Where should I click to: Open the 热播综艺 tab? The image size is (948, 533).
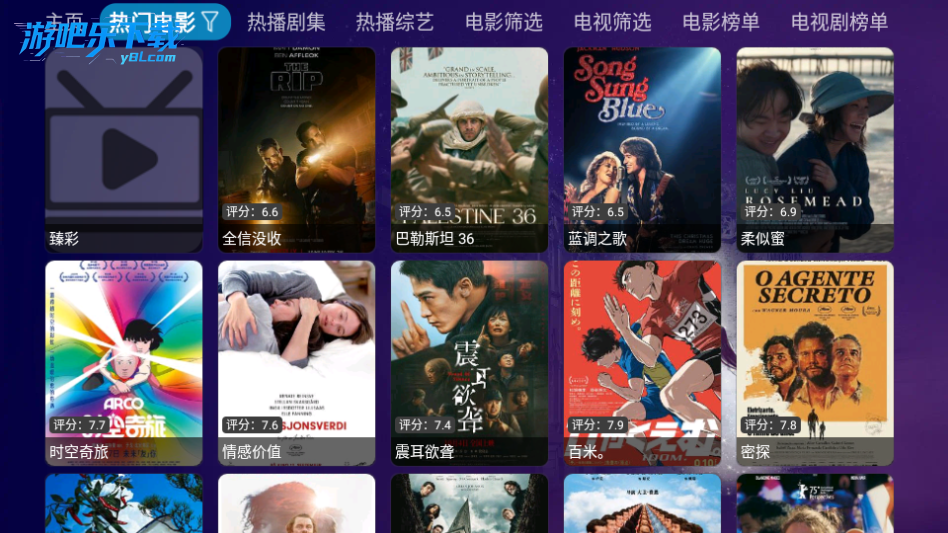395,22
